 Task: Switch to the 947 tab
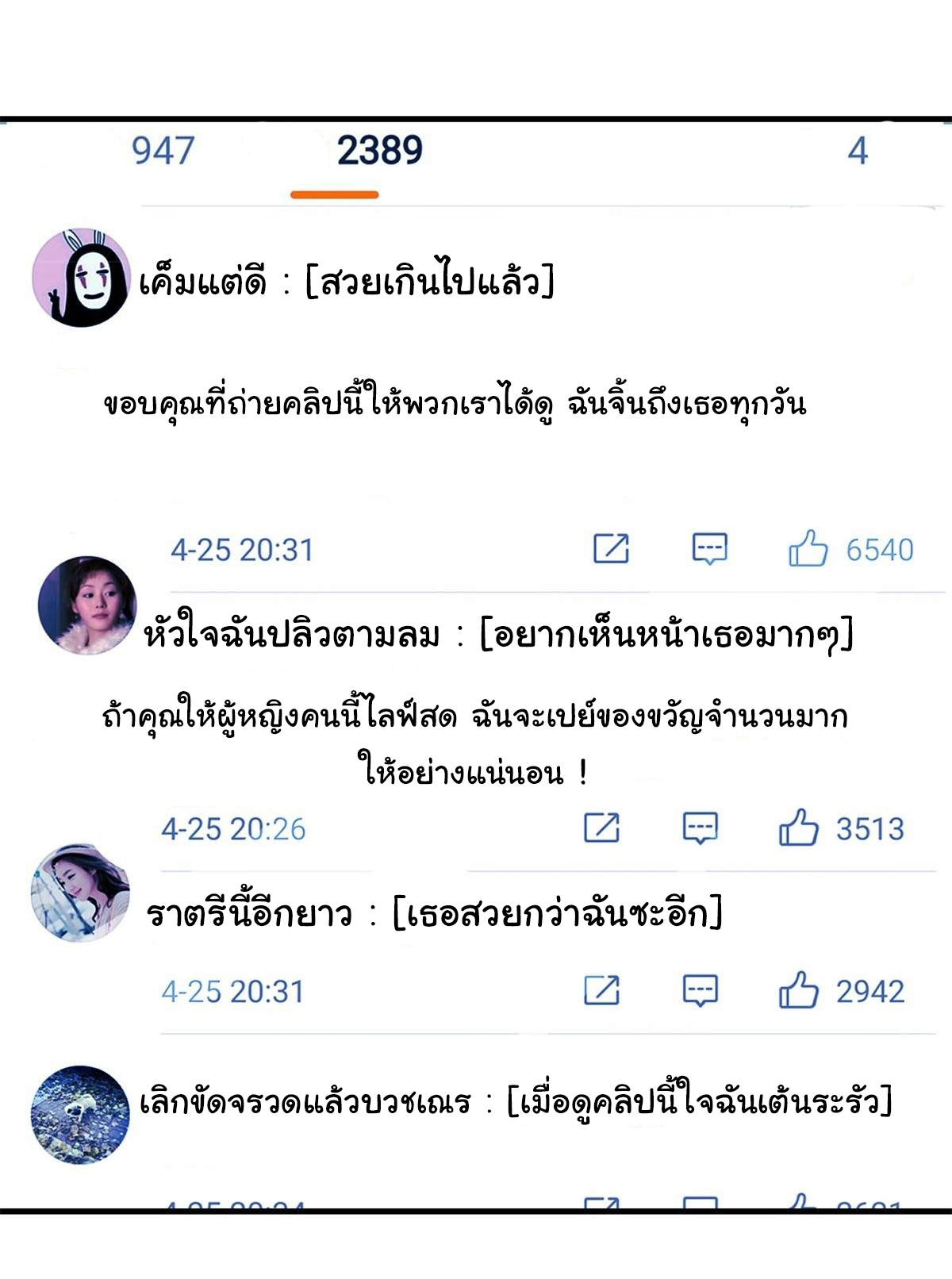(163, 148)
